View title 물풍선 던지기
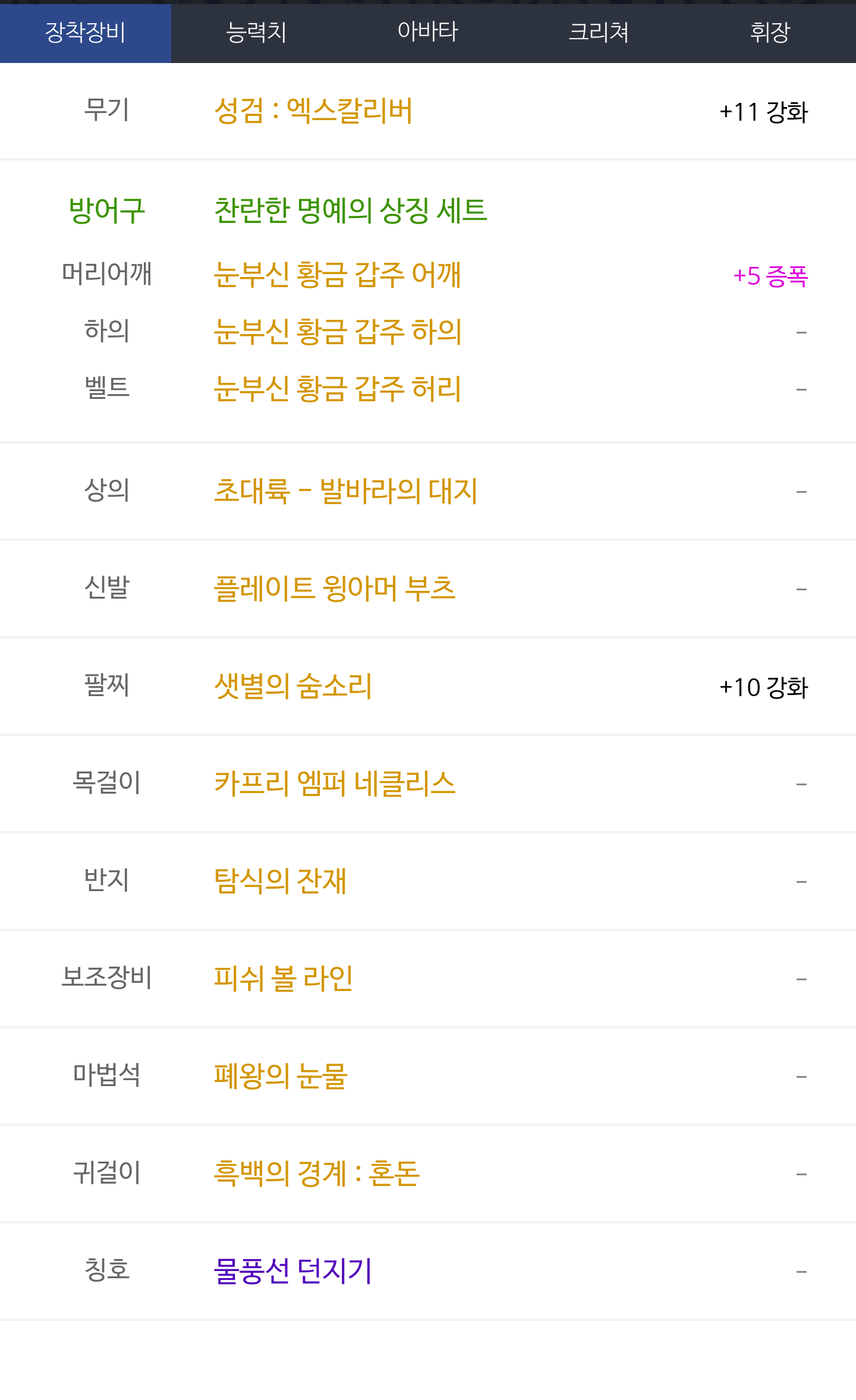This screenshot has width=856, height=1400. tap(293, 1271)
